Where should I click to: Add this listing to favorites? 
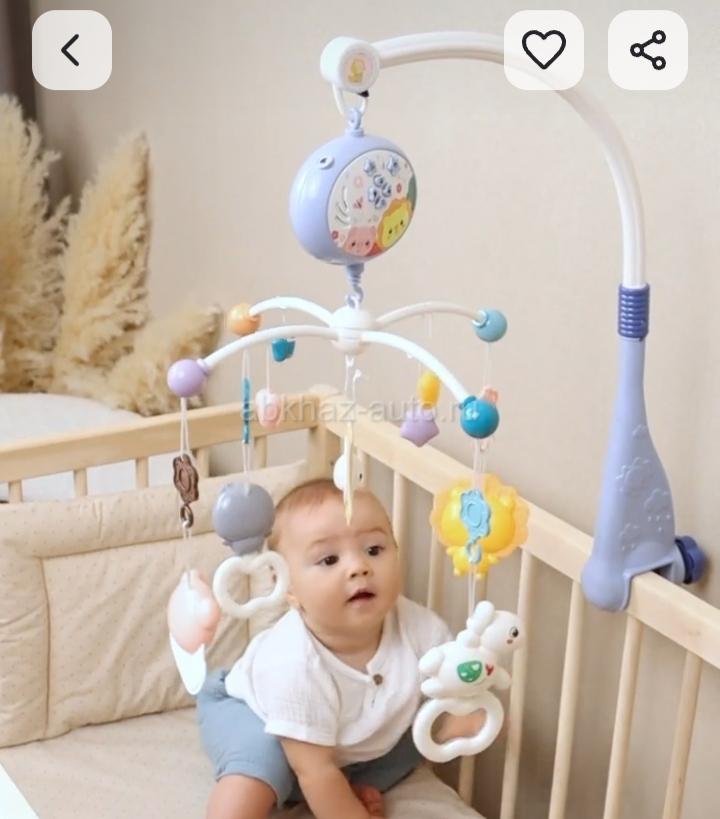tap(544, 50)
